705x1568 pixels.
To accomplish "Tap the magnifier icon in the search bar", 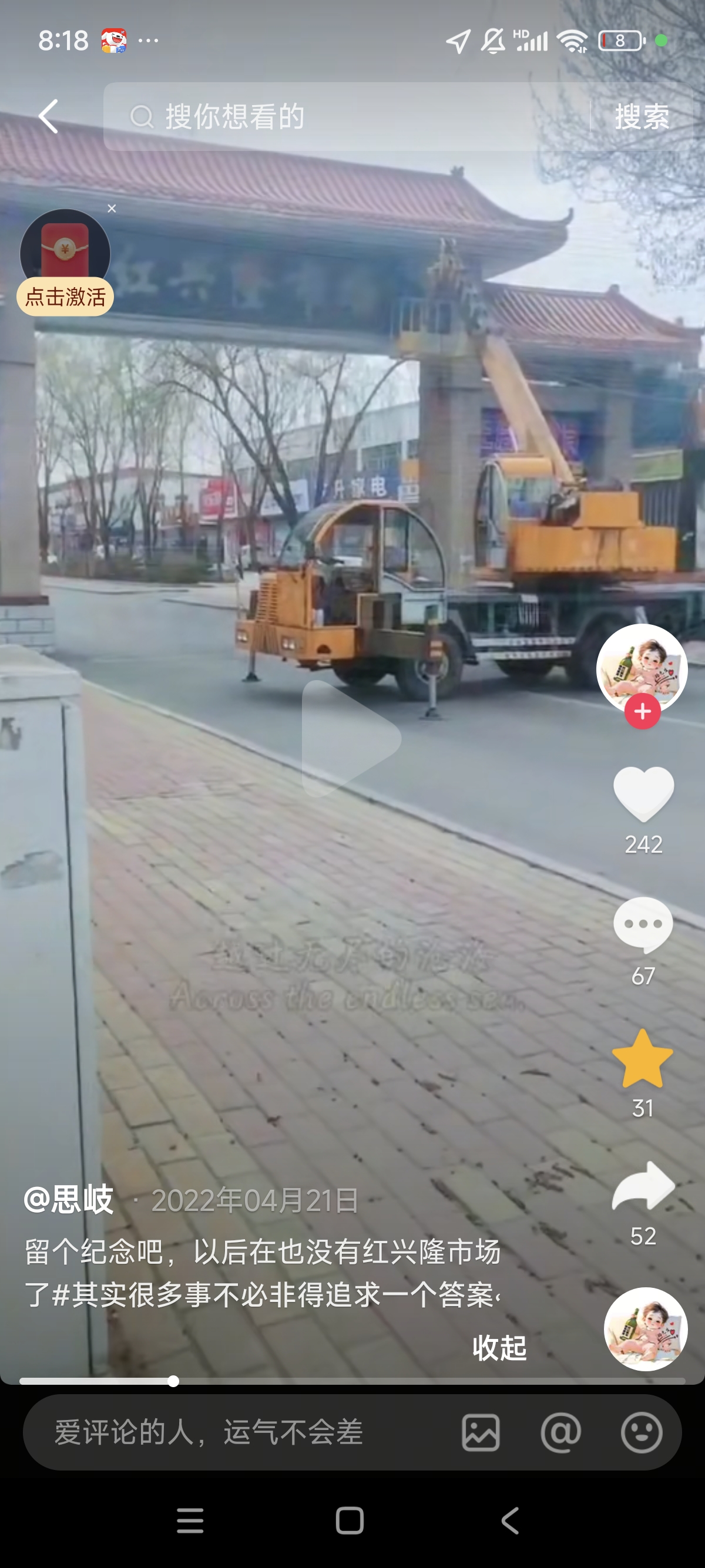I will click(x=141, y=116).
